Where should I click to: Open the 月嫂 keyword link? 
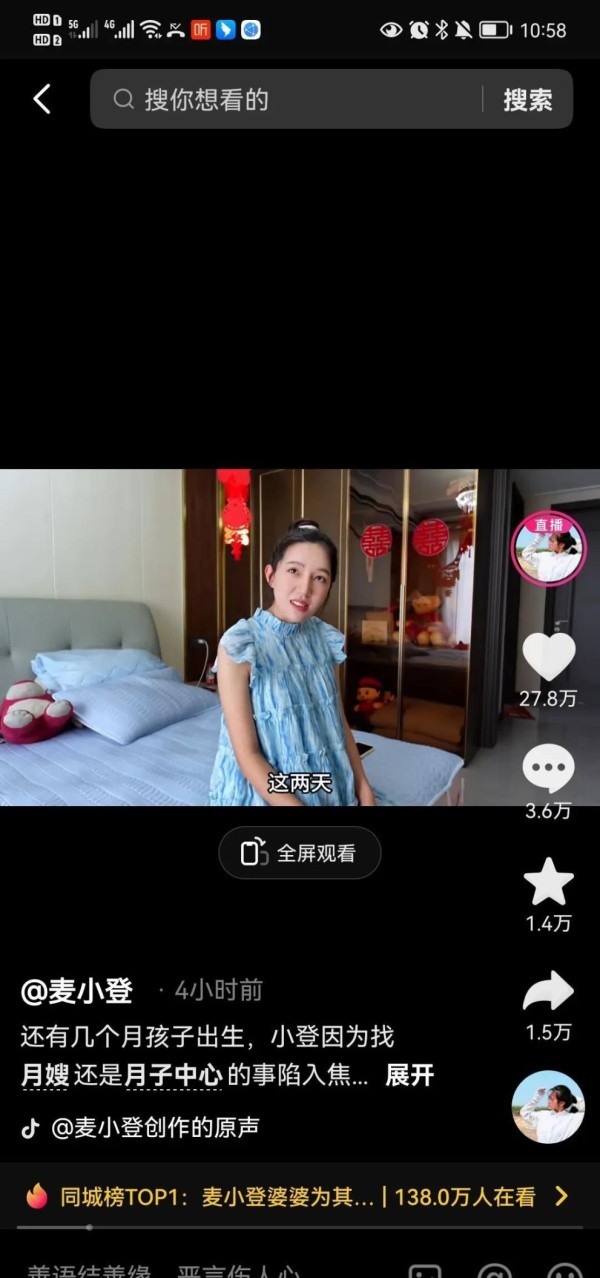[x=45, y=1075]
